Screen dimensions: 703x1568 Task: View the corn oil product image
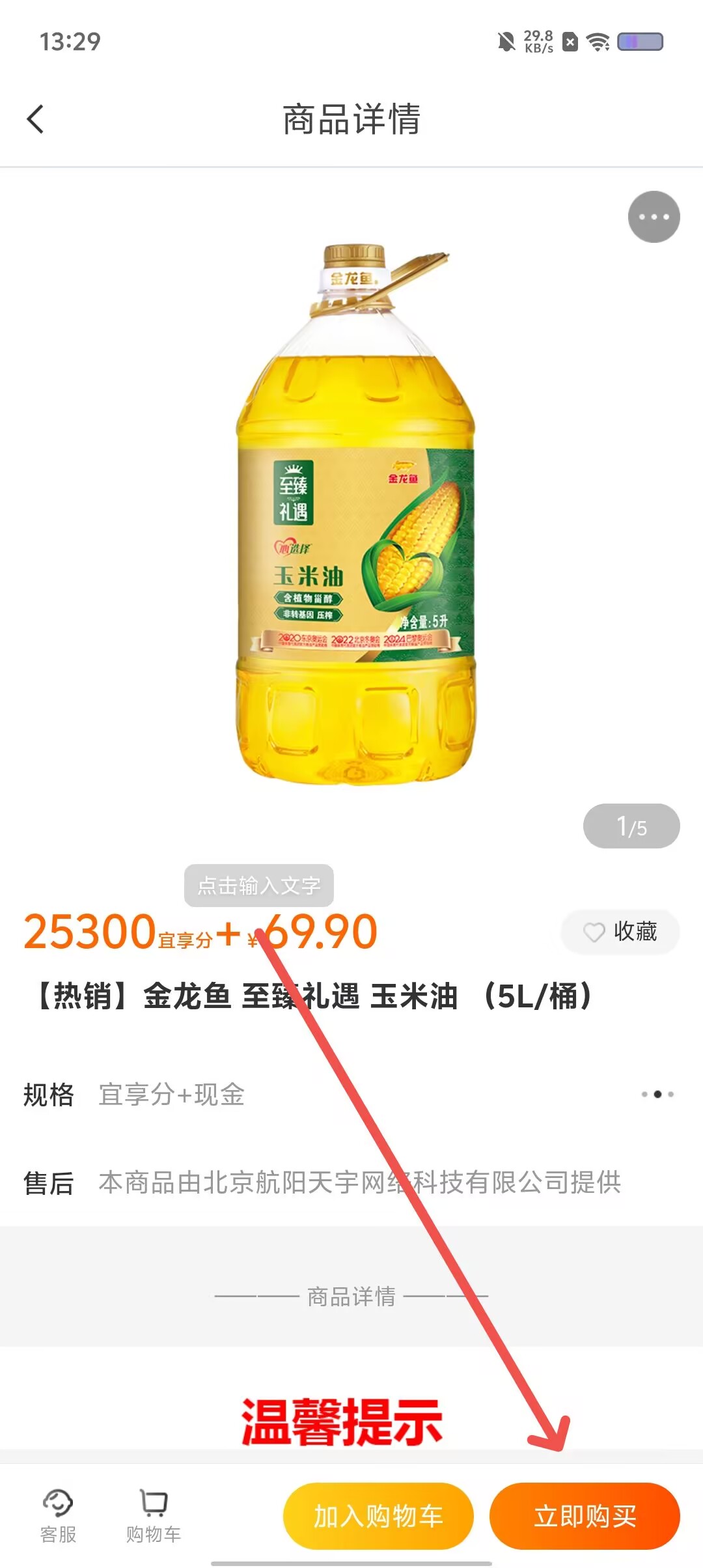coord(355,514)
